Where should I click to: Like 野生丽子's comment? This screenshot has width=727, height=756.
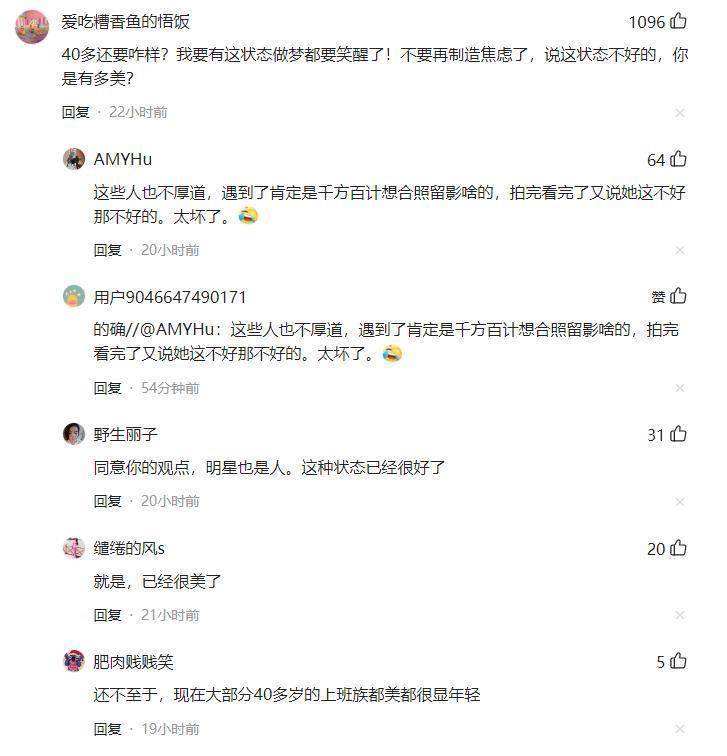678,434
